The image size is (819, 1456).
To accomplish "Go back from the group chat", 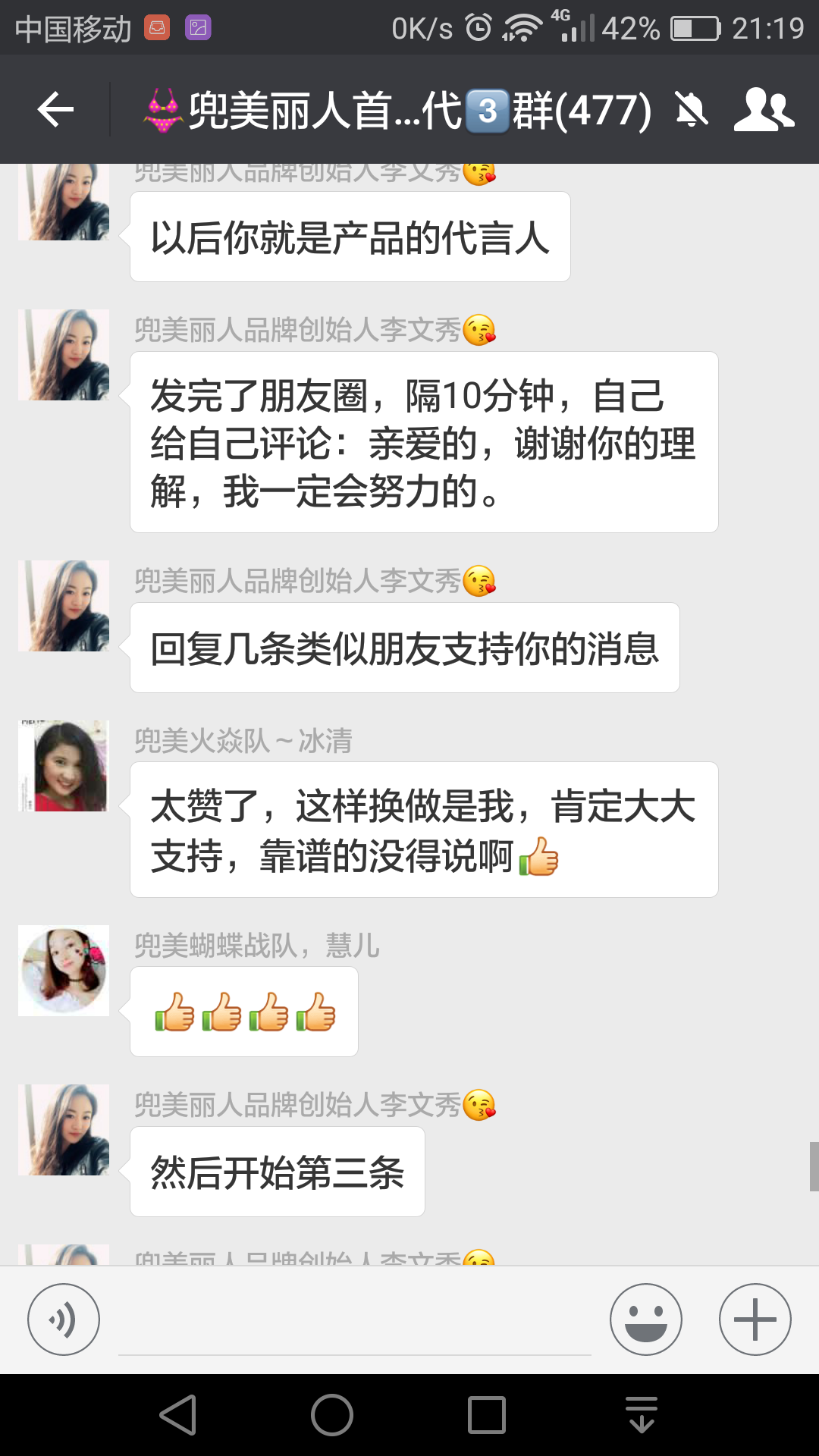I will coord(55,110).
